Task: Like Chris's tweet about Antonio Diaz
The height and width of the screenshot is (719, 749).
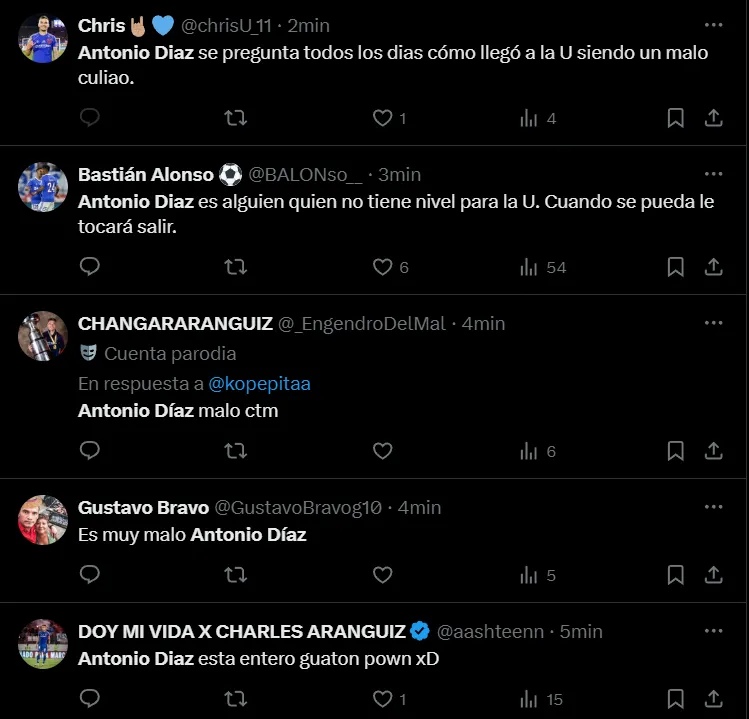Action: coord(382,118)
